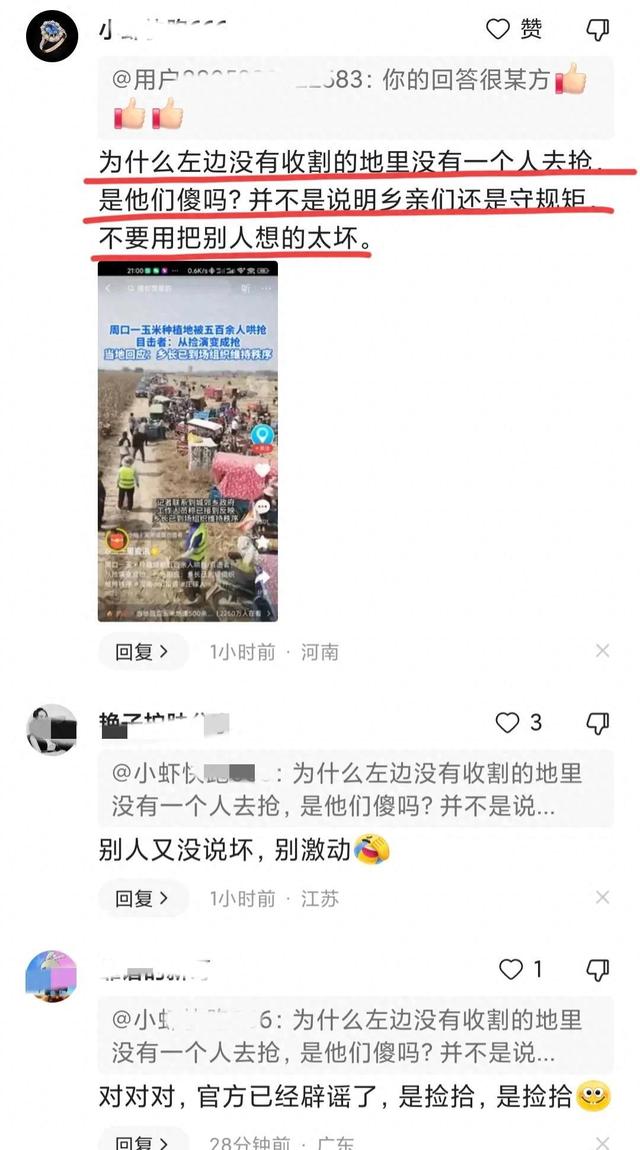Dismiss the comment from 河南
The height and width of the screenshot is (1150, 640).
pyautogui.click(x=602, y=651)
